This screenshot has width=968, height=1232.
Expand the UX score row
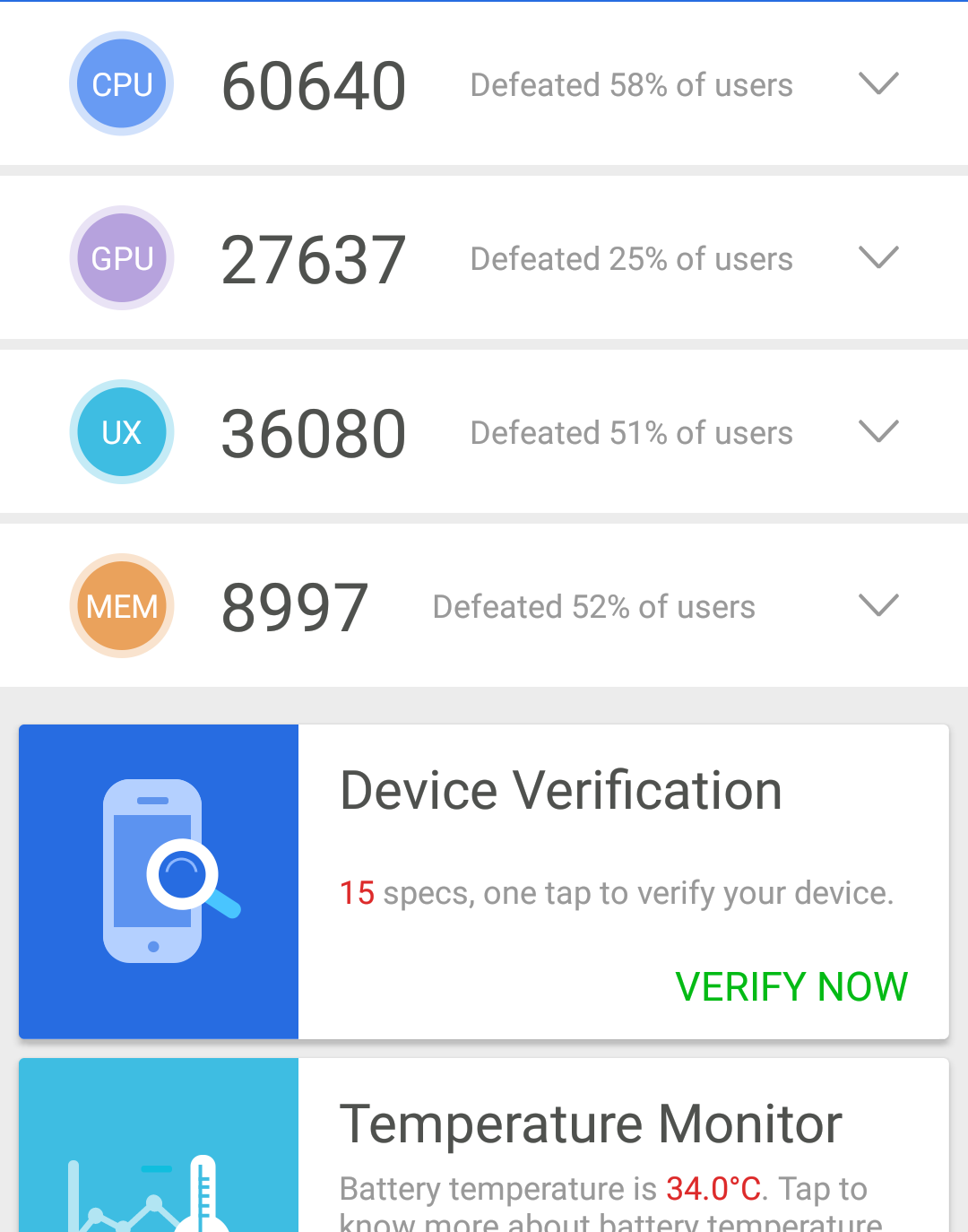click(x=877, y=432)
